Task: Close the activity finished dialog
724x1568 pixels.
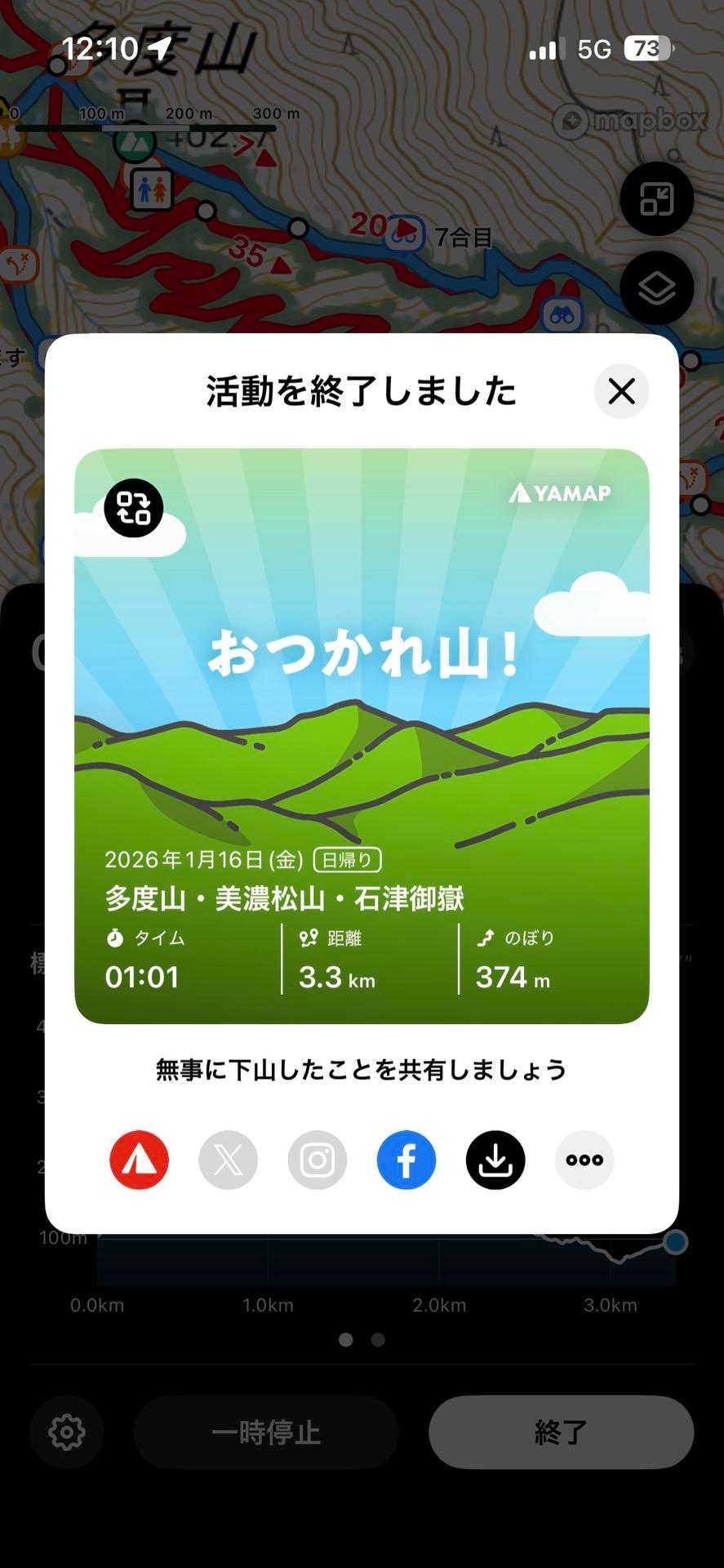Action: pyautogui.click(x=621, y=391)
